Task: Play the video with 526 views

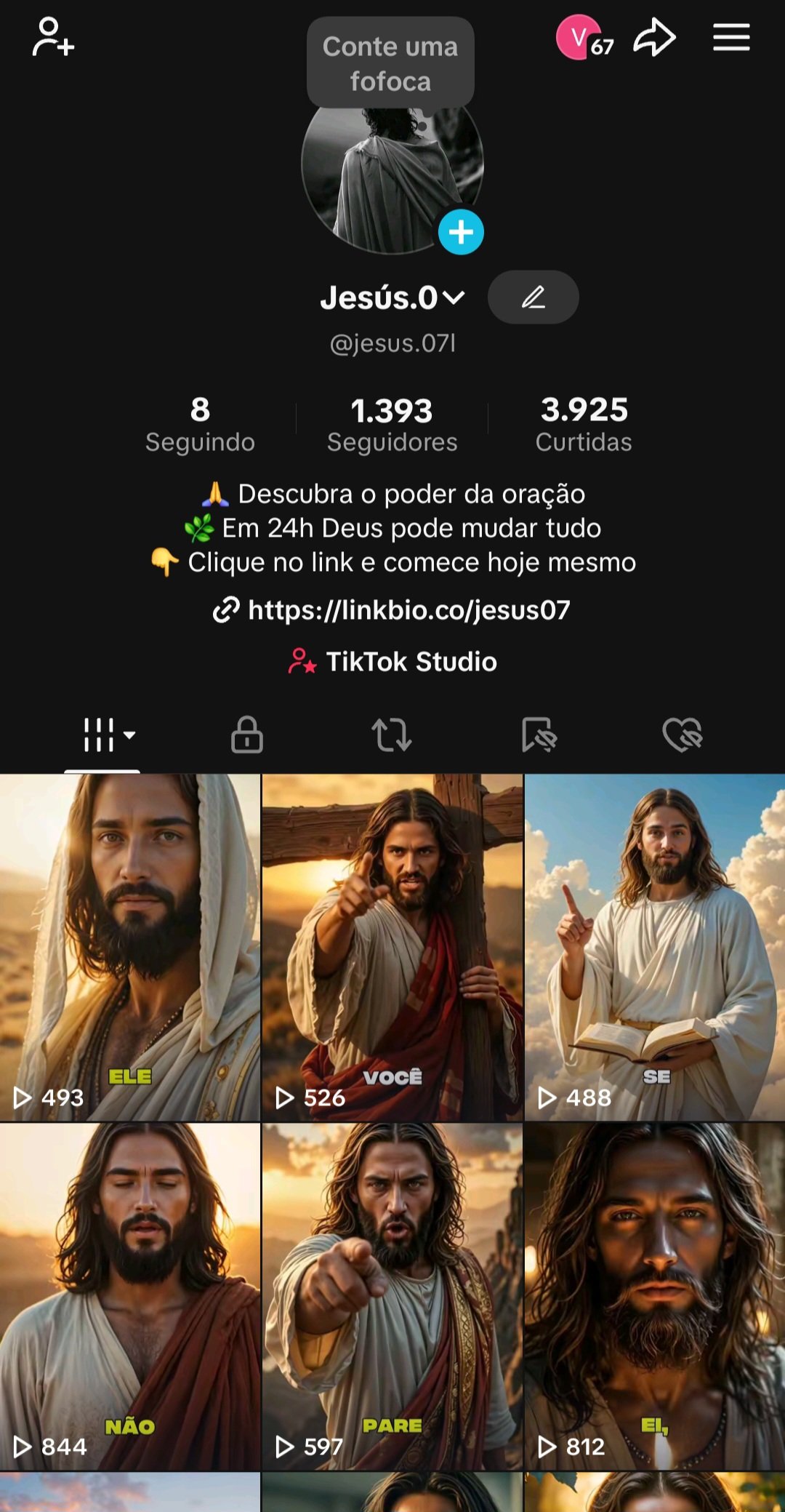Action: pyautogui.click(x=392, y=945)
